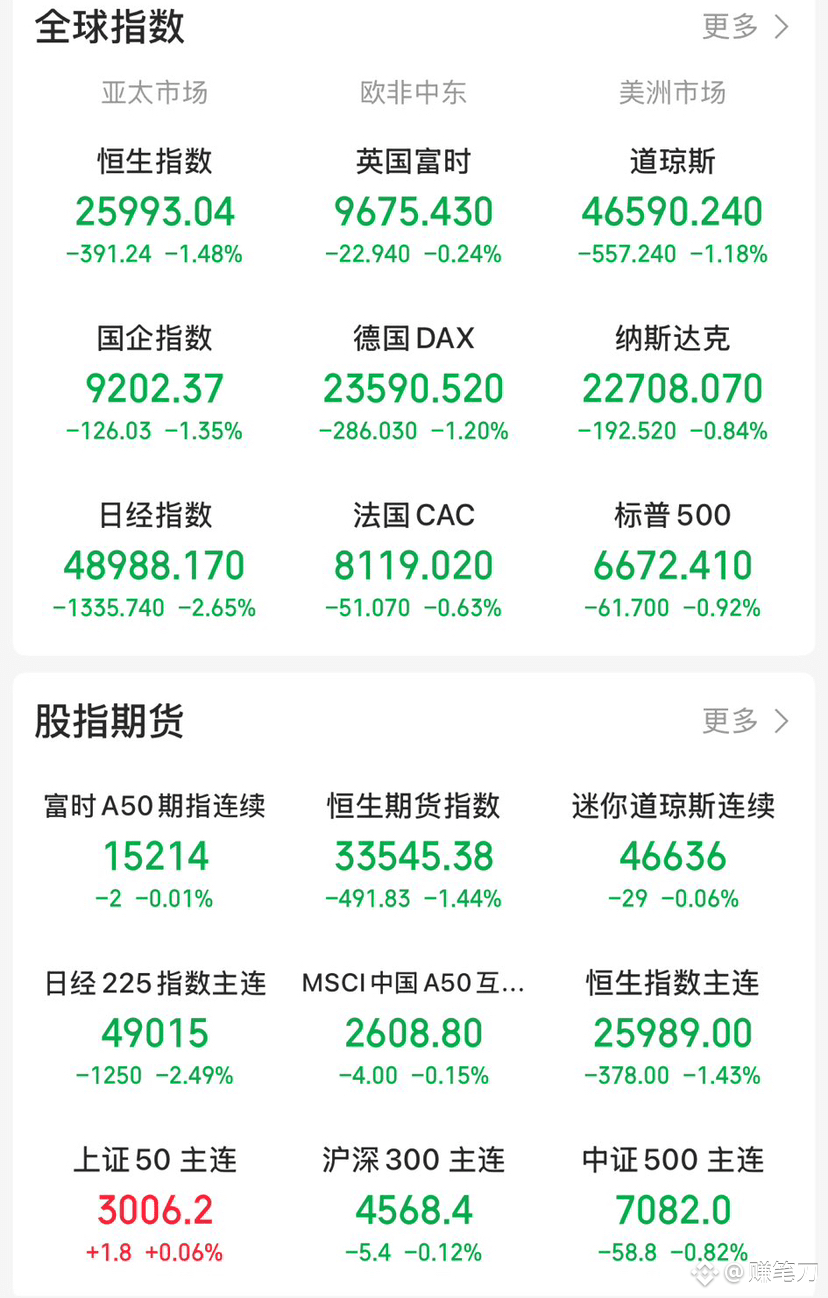View 英国富时 index details
Viewport: 828px width, 1298px height.
pyautogui.click(x=413, y=211)
